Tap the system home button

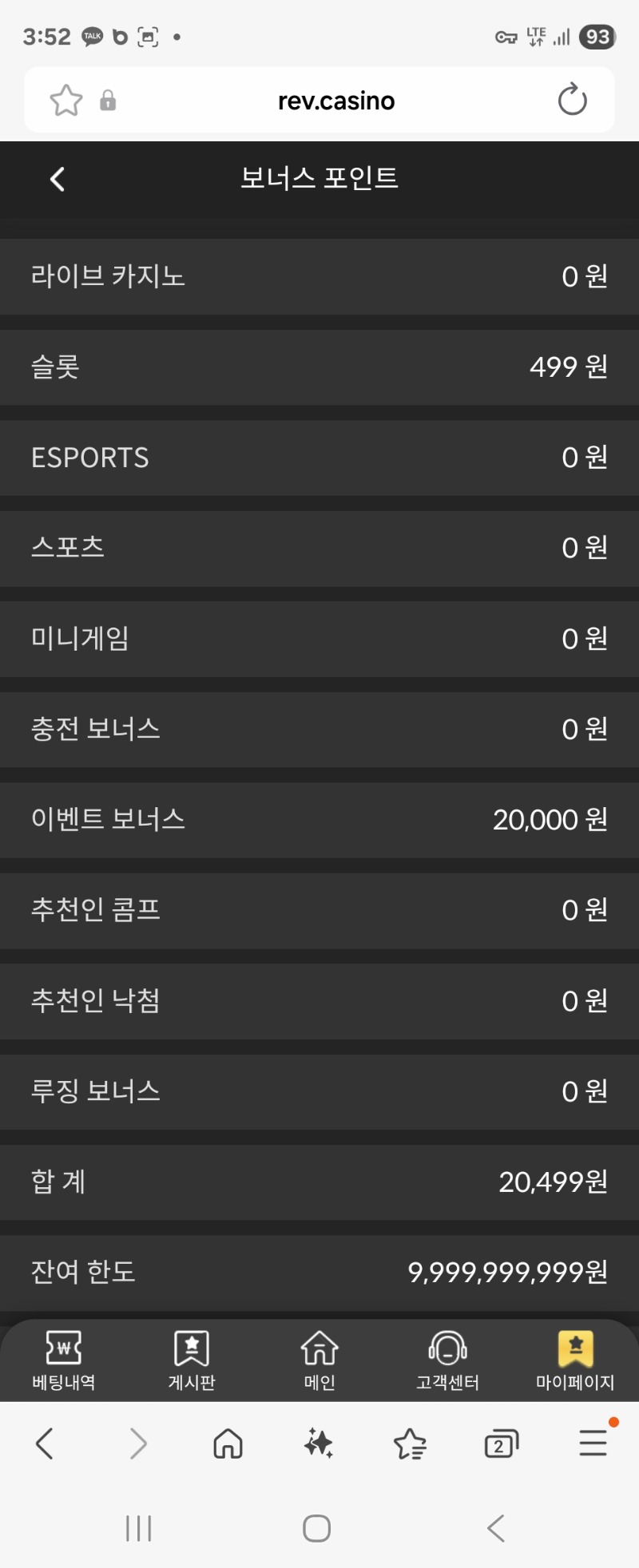(x=317, y=1528)
